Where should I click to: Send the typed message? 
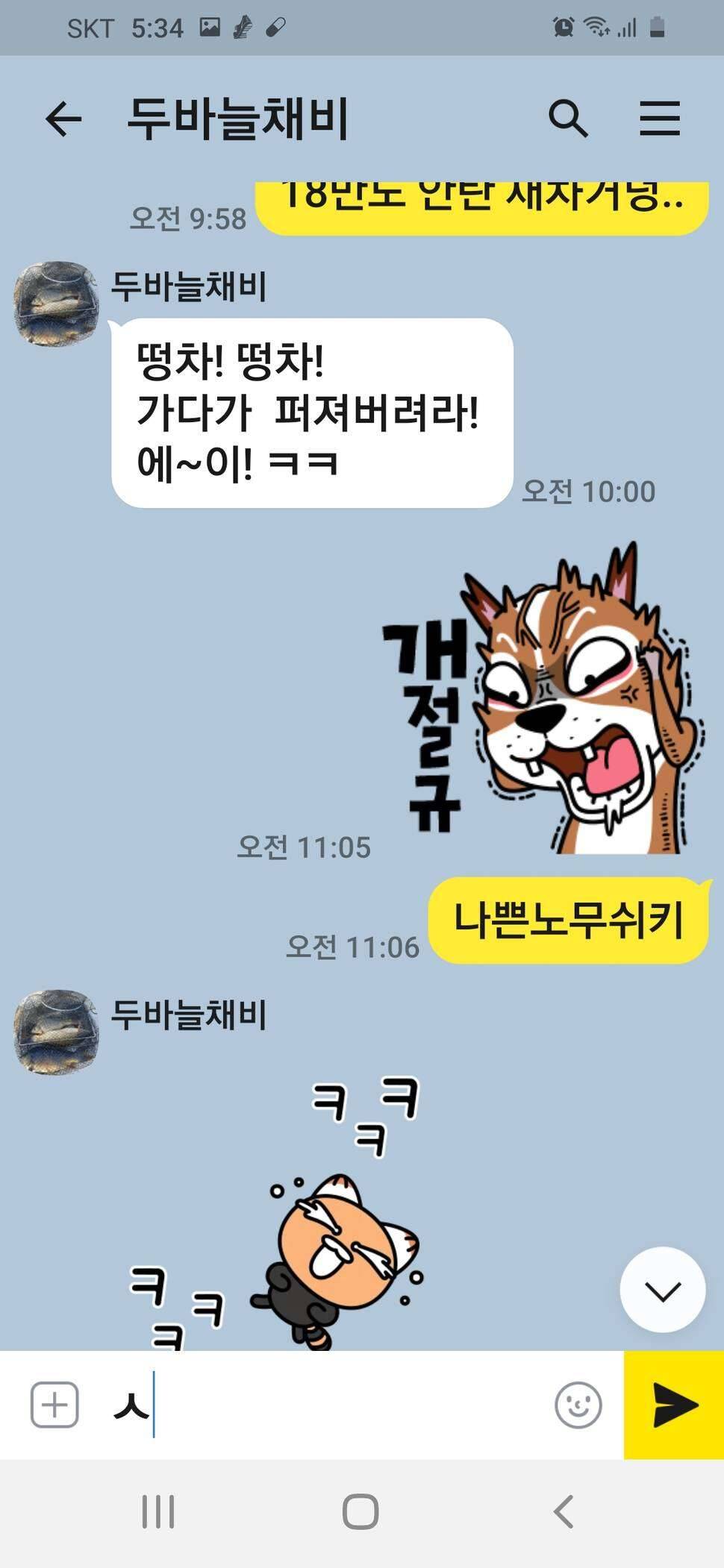point(674,1405)
